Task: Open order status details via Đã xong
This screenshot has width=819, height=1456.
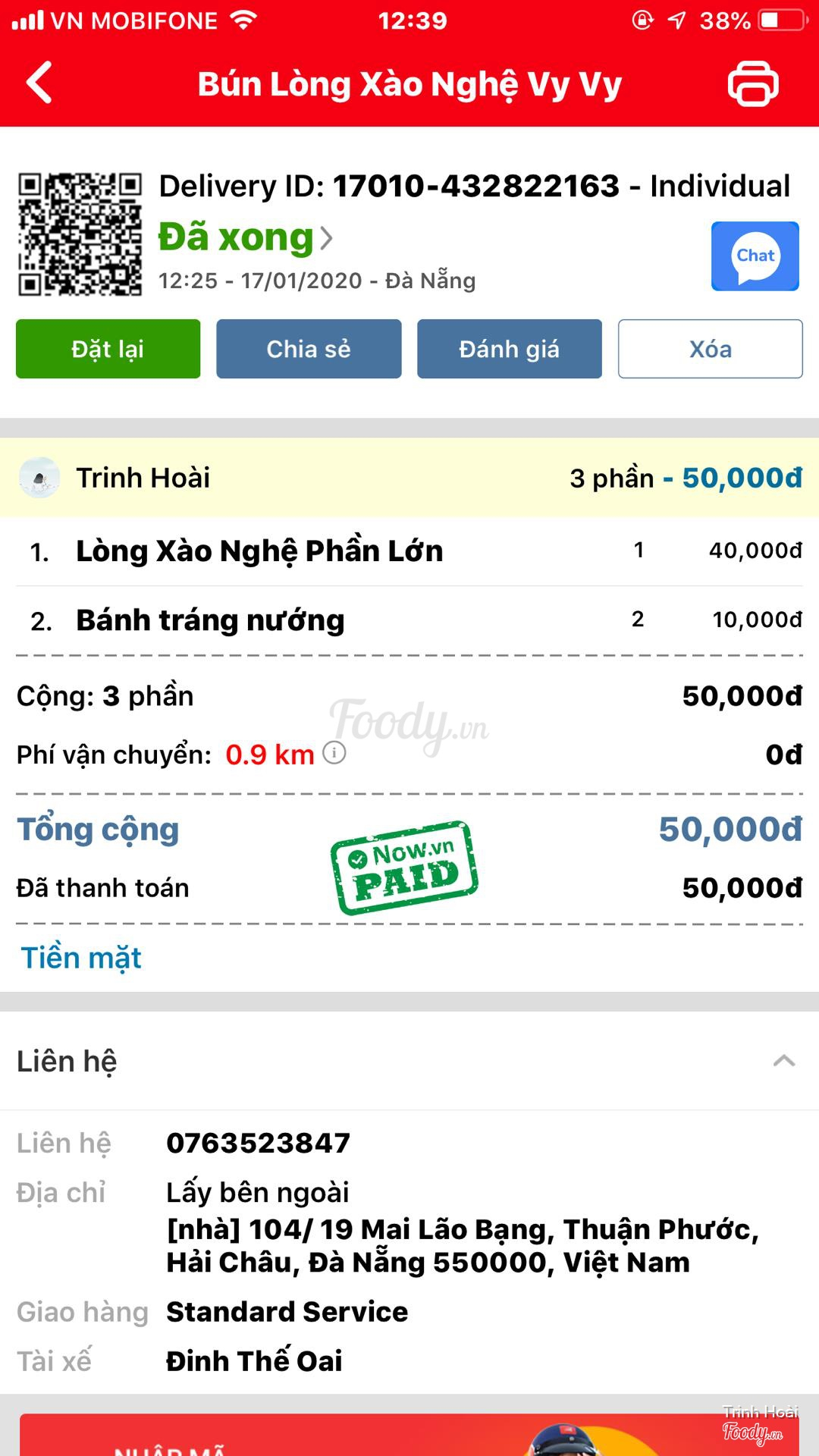Action: coord(244,237)
